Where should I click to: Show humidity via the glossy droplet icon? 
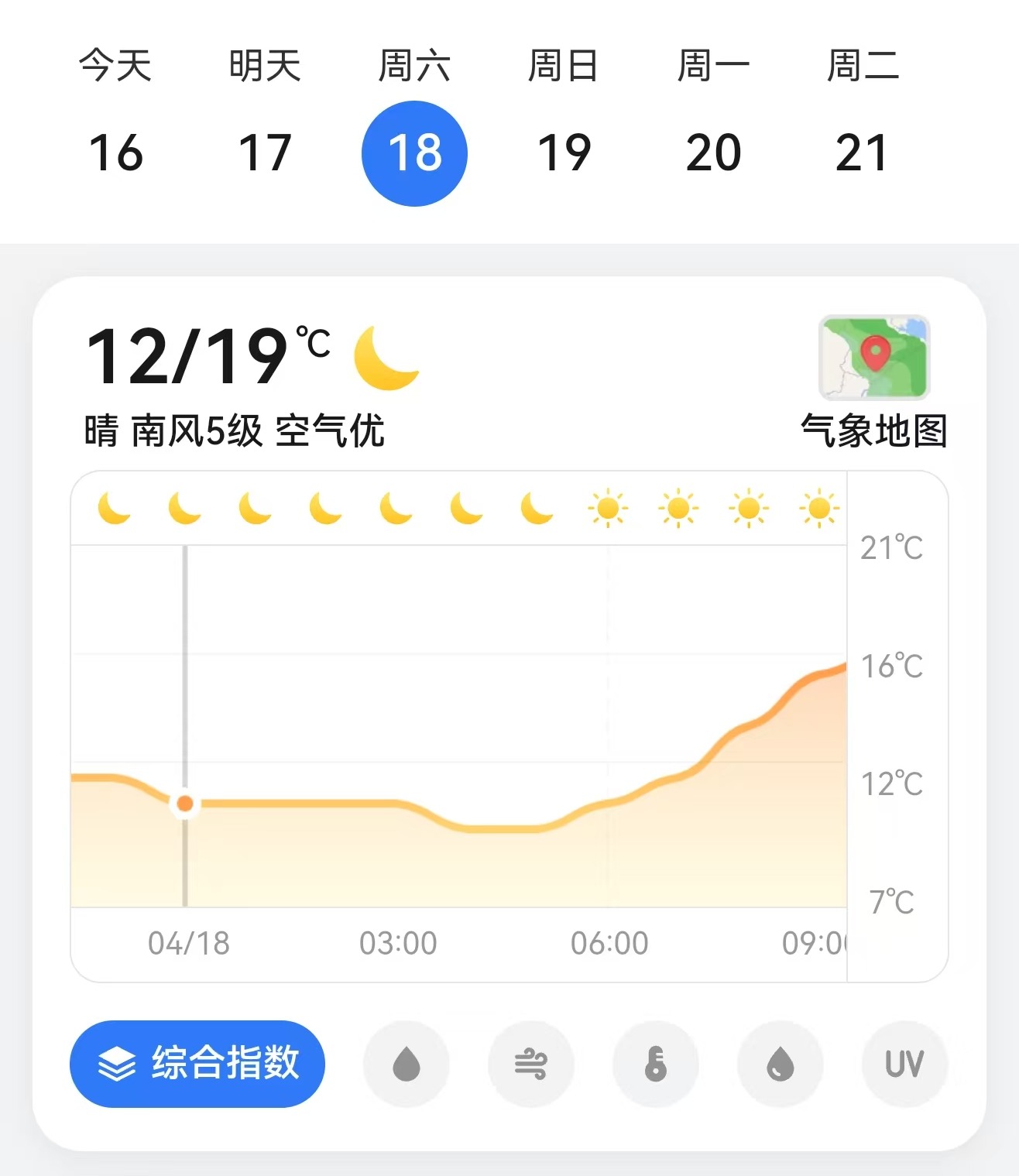tap(781, 1064)
